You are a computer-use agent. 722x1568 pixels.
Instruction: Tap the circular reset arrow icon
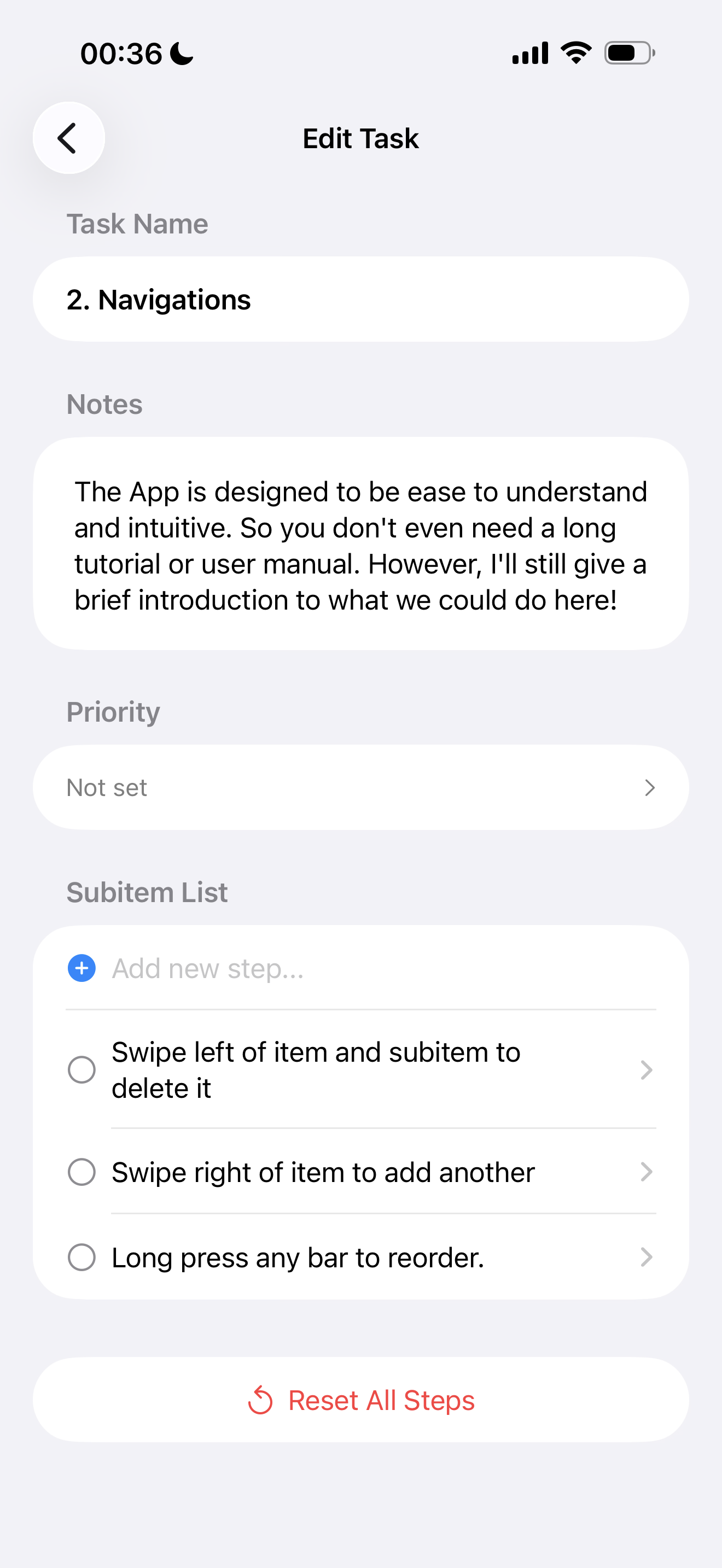(262, 1400)
